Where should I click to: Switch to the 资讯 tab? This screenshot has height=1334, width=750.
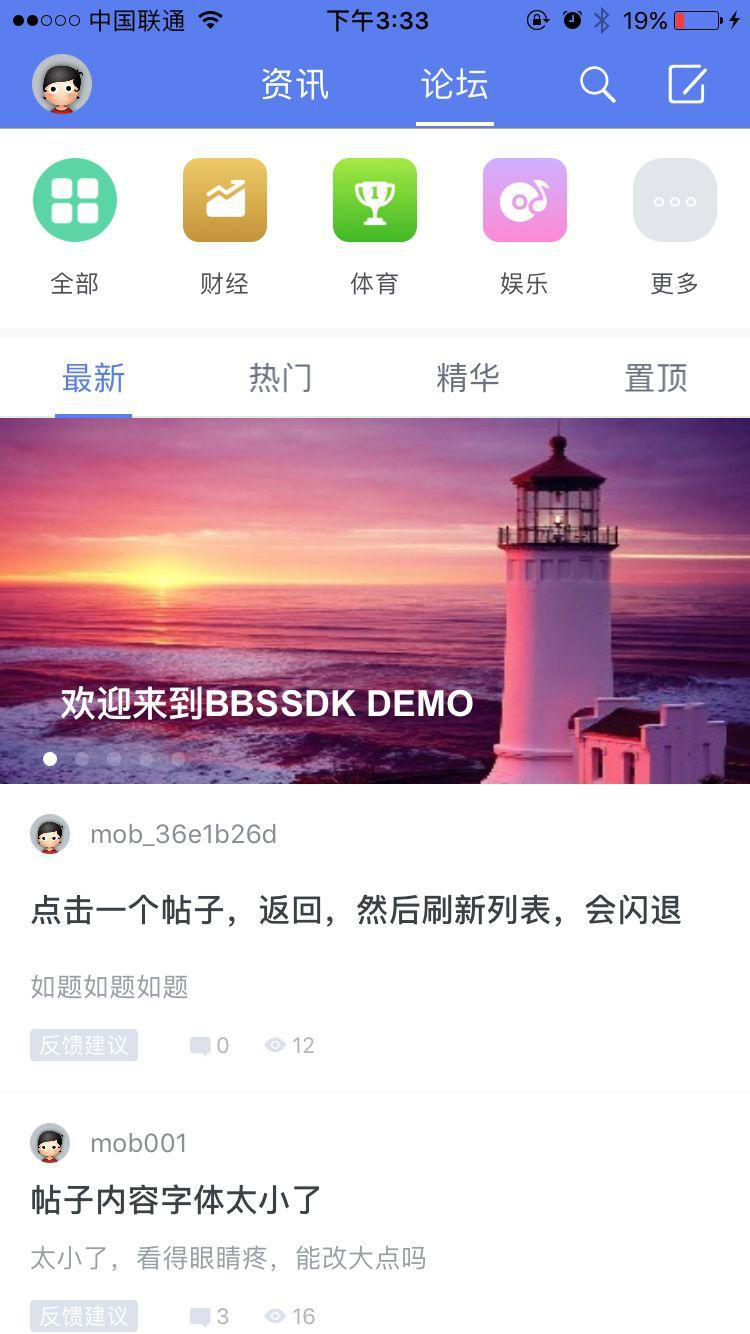pos(294,85)
